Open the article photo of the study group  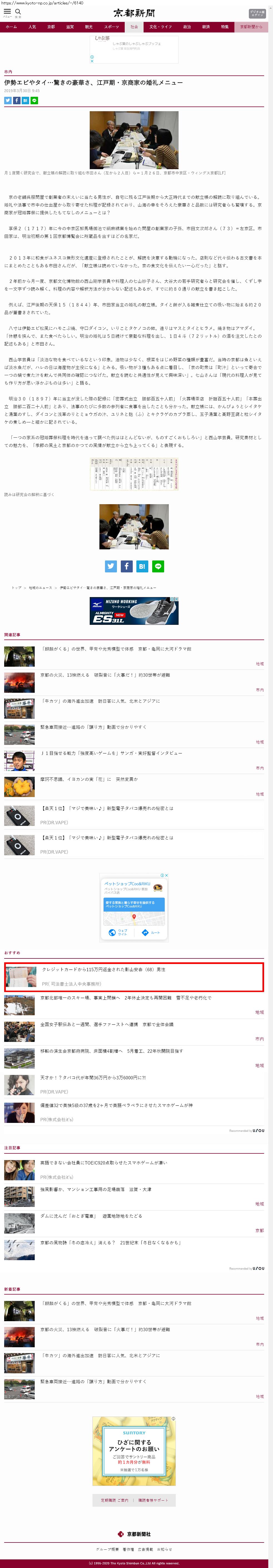134,139
